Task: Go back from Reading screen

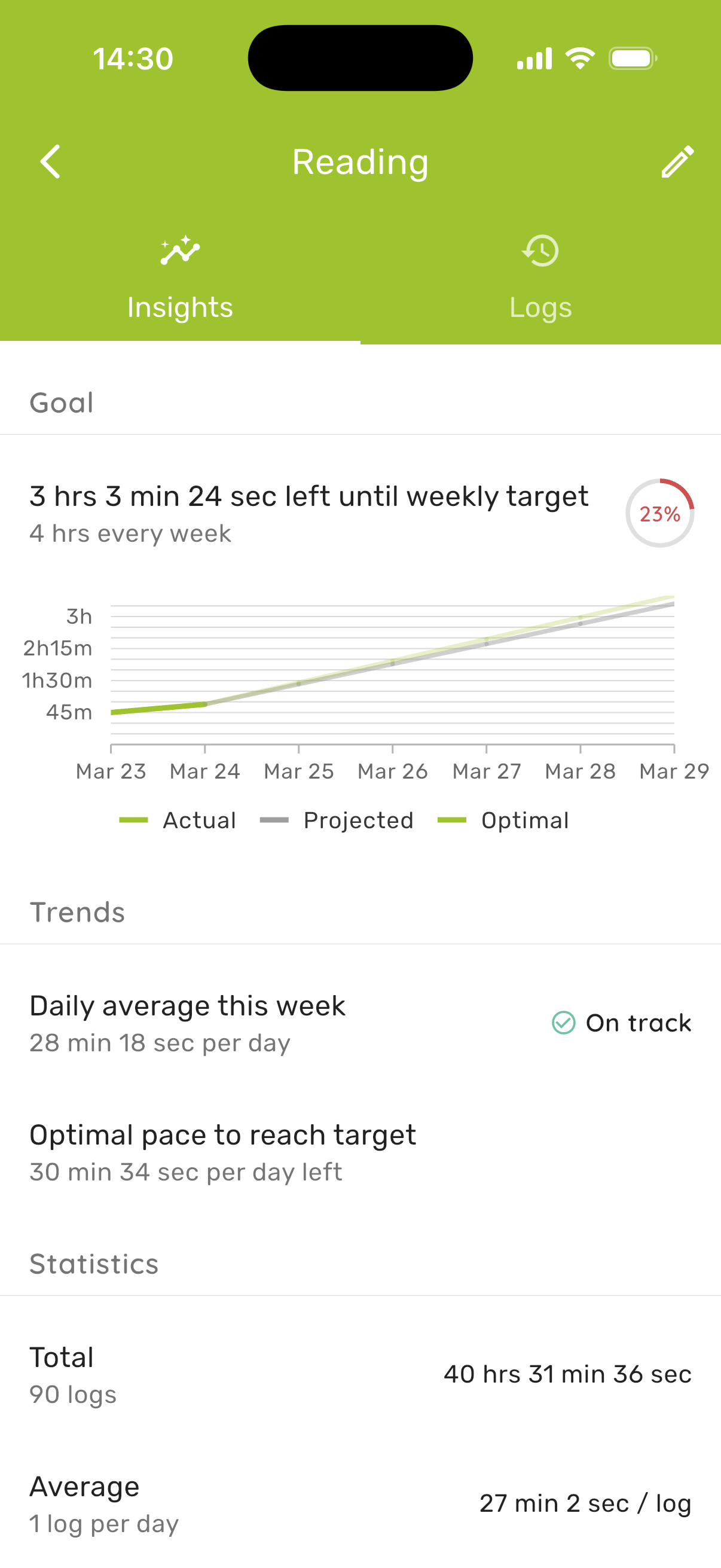Action: pos(50,161)
